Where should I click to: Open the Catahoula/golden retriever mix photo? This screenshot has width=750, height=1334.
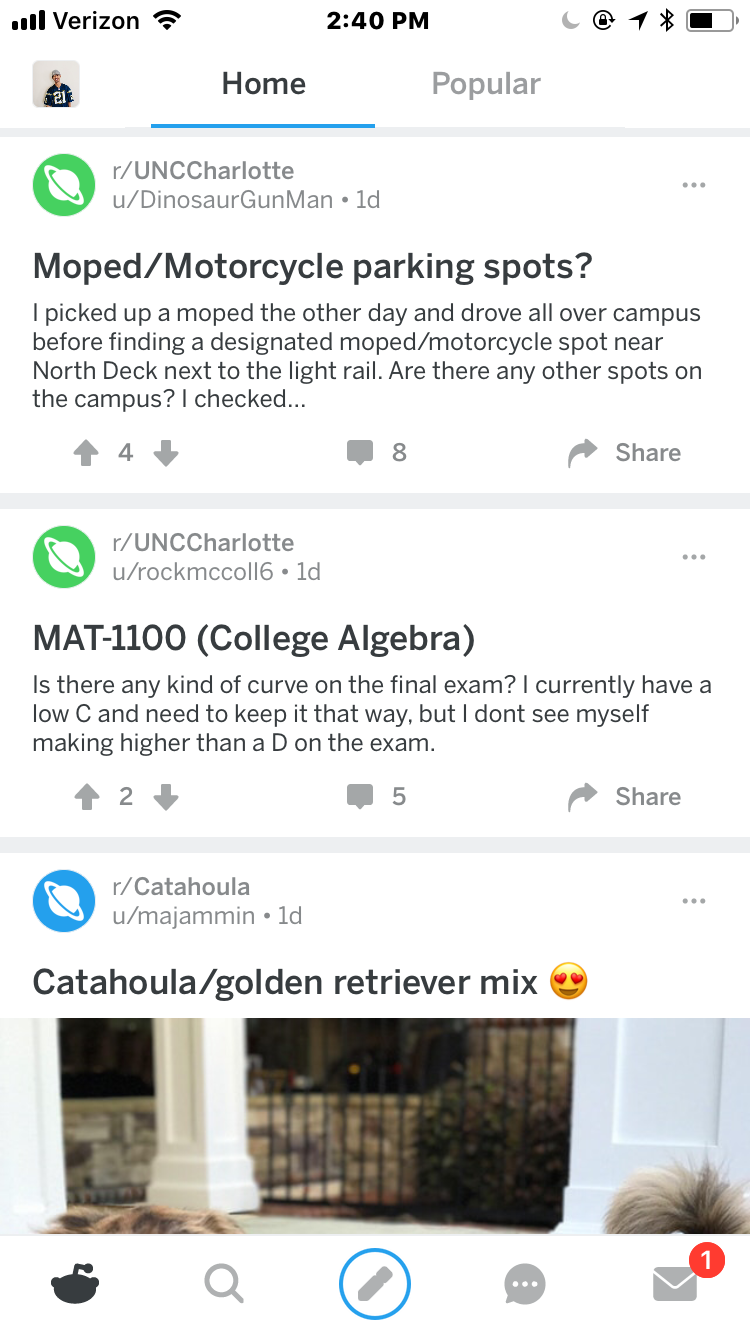click(375, 1125)
